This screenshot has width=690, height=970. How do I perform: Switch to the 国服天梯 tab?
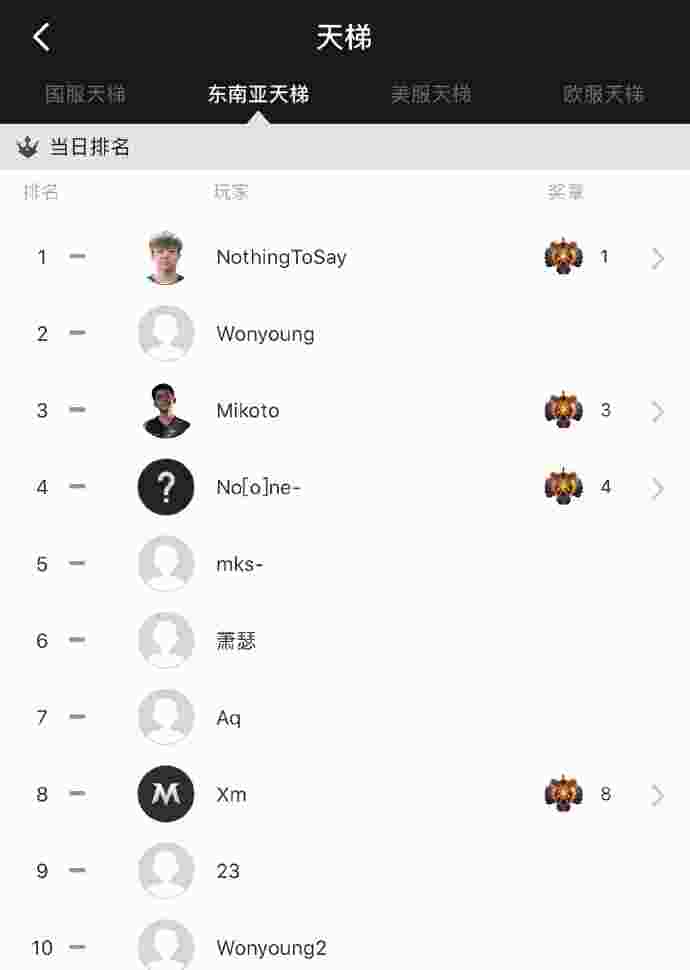pyautogui.click(x=85, y=95)
